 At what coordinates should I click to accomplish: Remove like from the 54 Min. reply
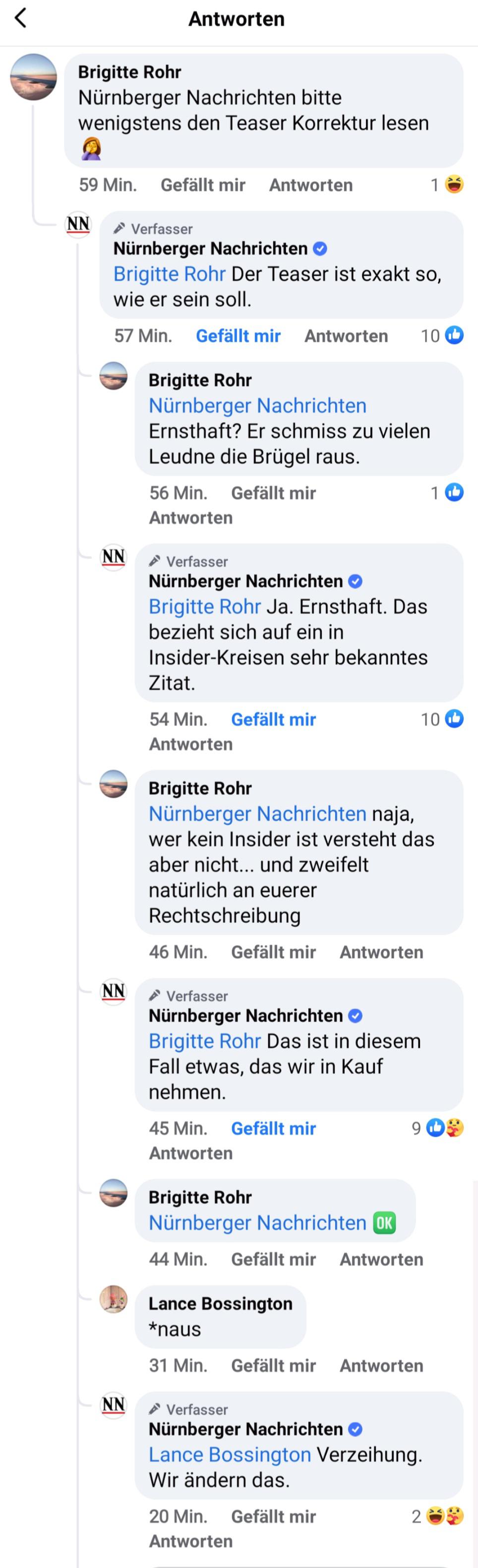point(273,719)
